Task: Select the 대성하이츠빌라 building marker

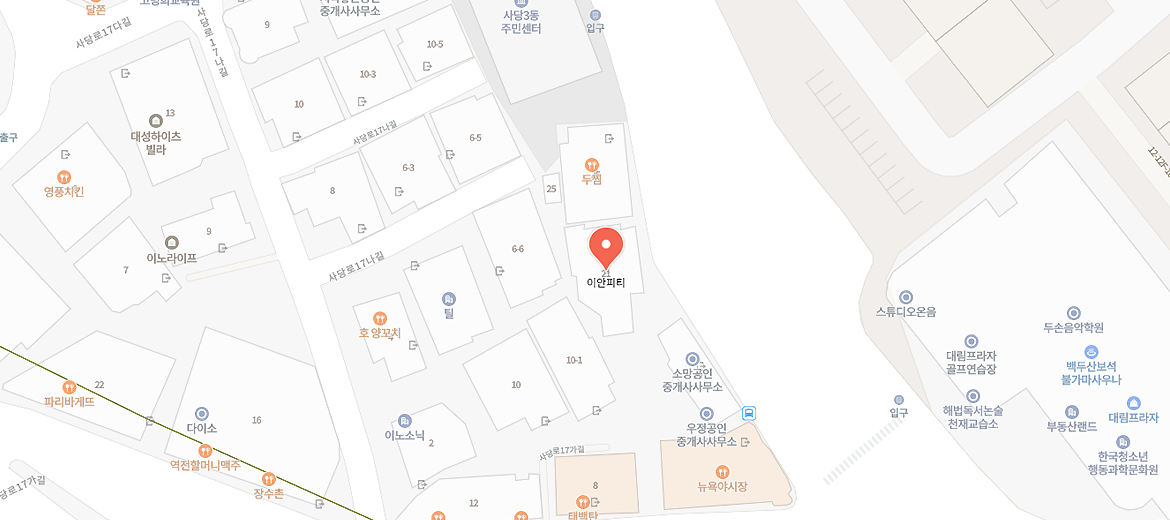Action: (155, 121)
